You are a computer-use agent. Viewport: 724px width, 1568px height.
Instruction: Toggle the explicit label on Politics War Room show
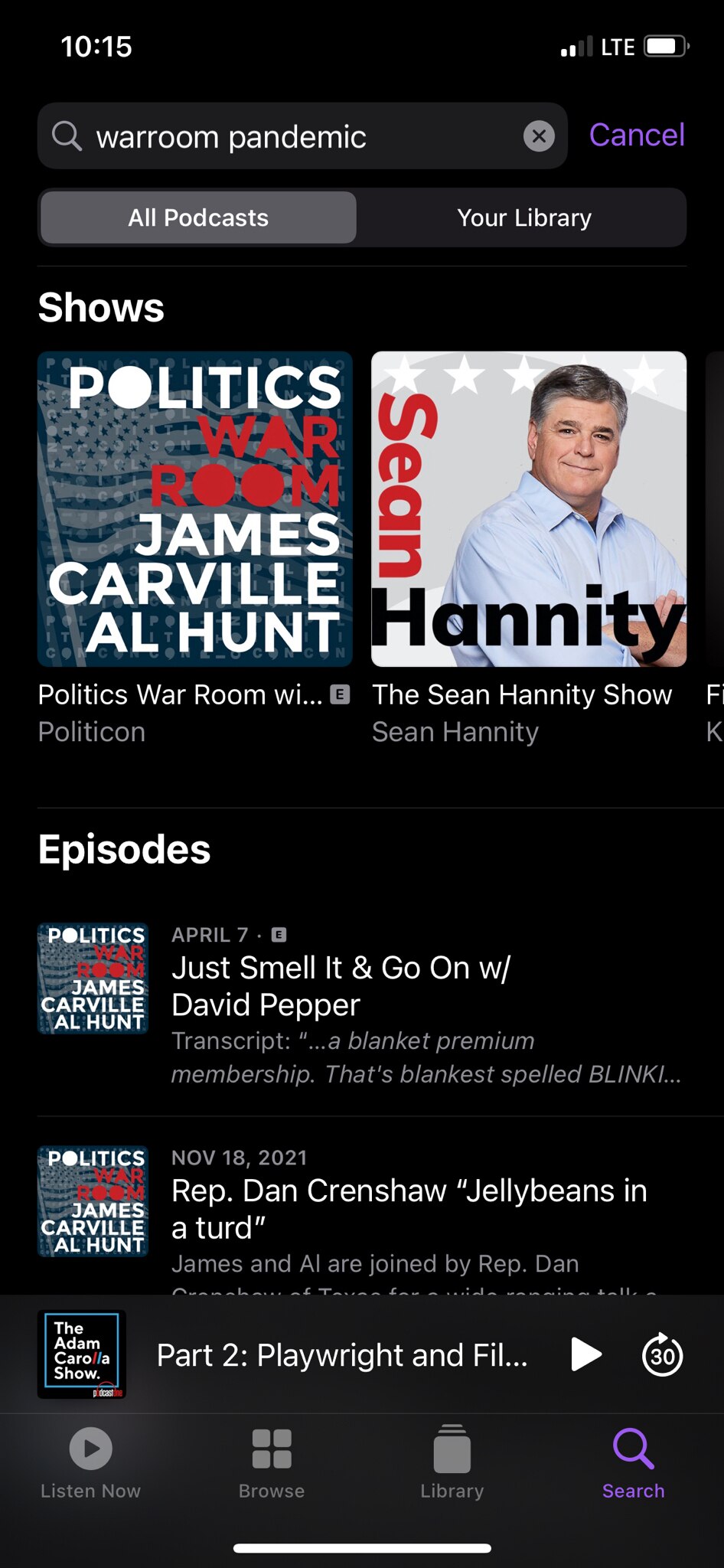(337, 694)
